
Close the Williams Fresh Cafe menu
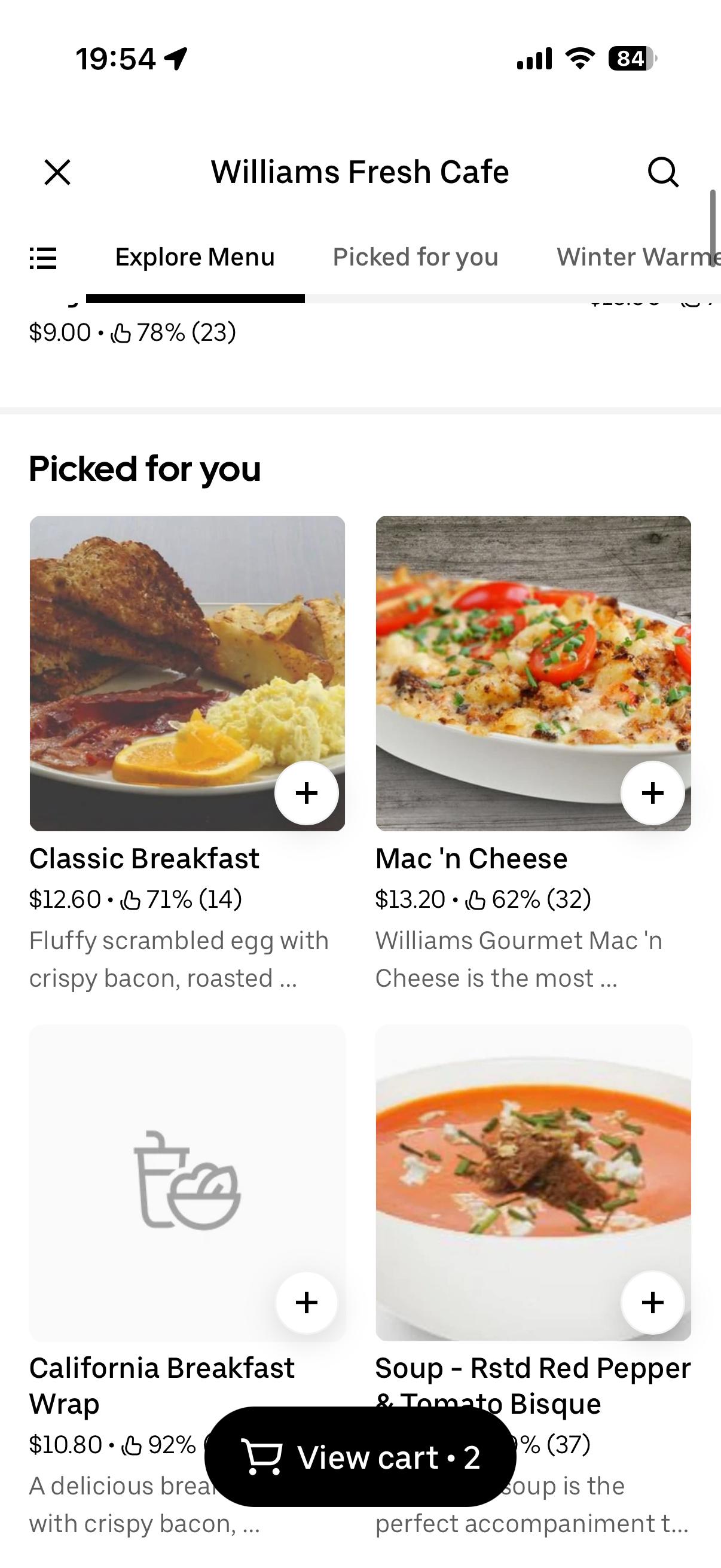58,172
